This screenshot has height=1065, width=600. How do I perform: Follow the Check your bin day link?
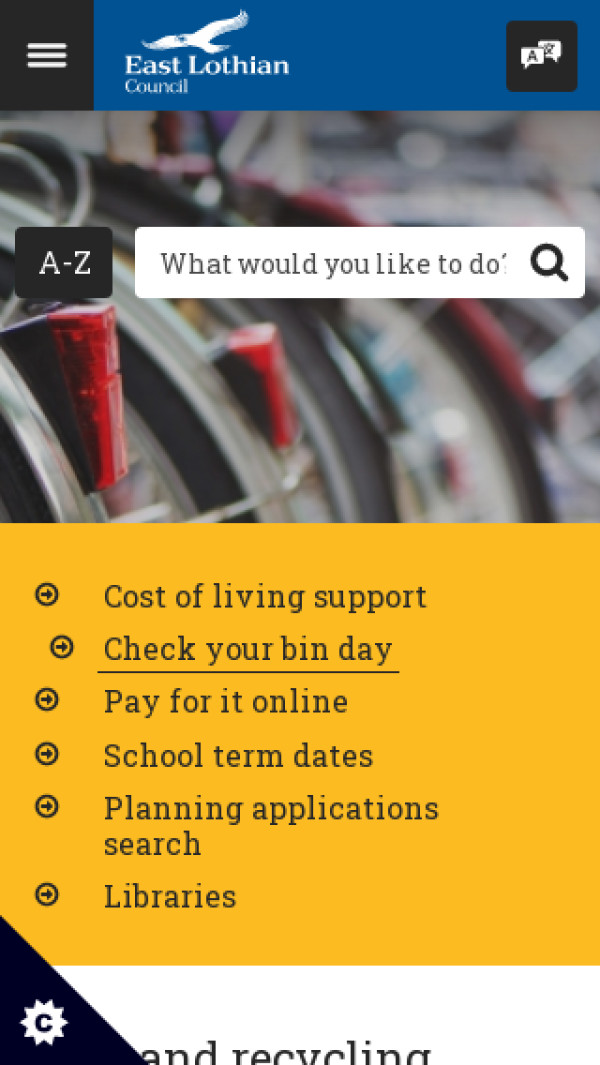(248, 649)
